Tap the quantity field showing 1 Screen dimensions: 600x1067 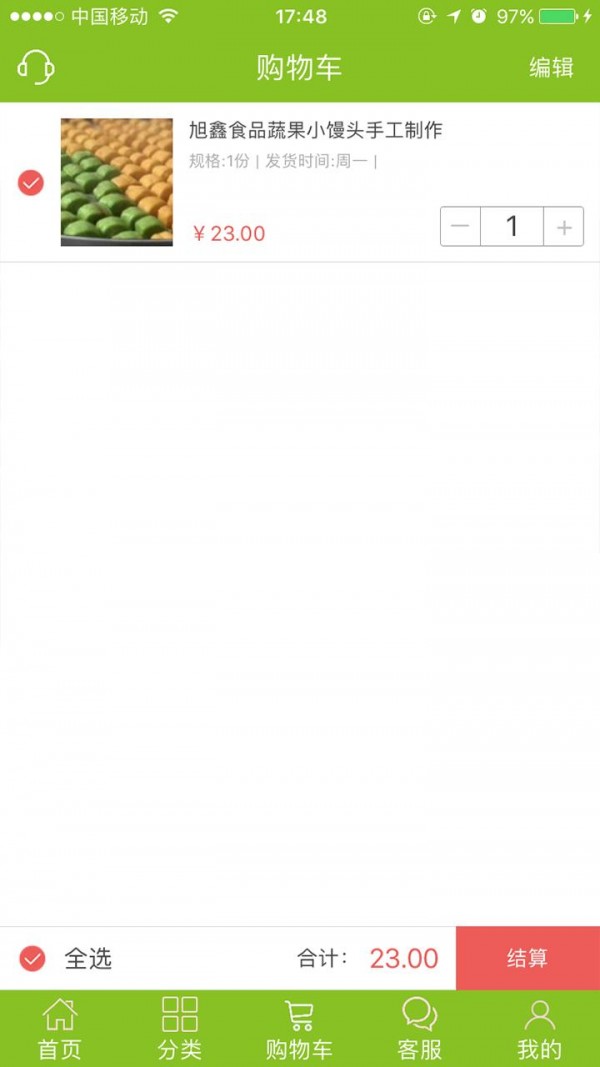(512, 227)
